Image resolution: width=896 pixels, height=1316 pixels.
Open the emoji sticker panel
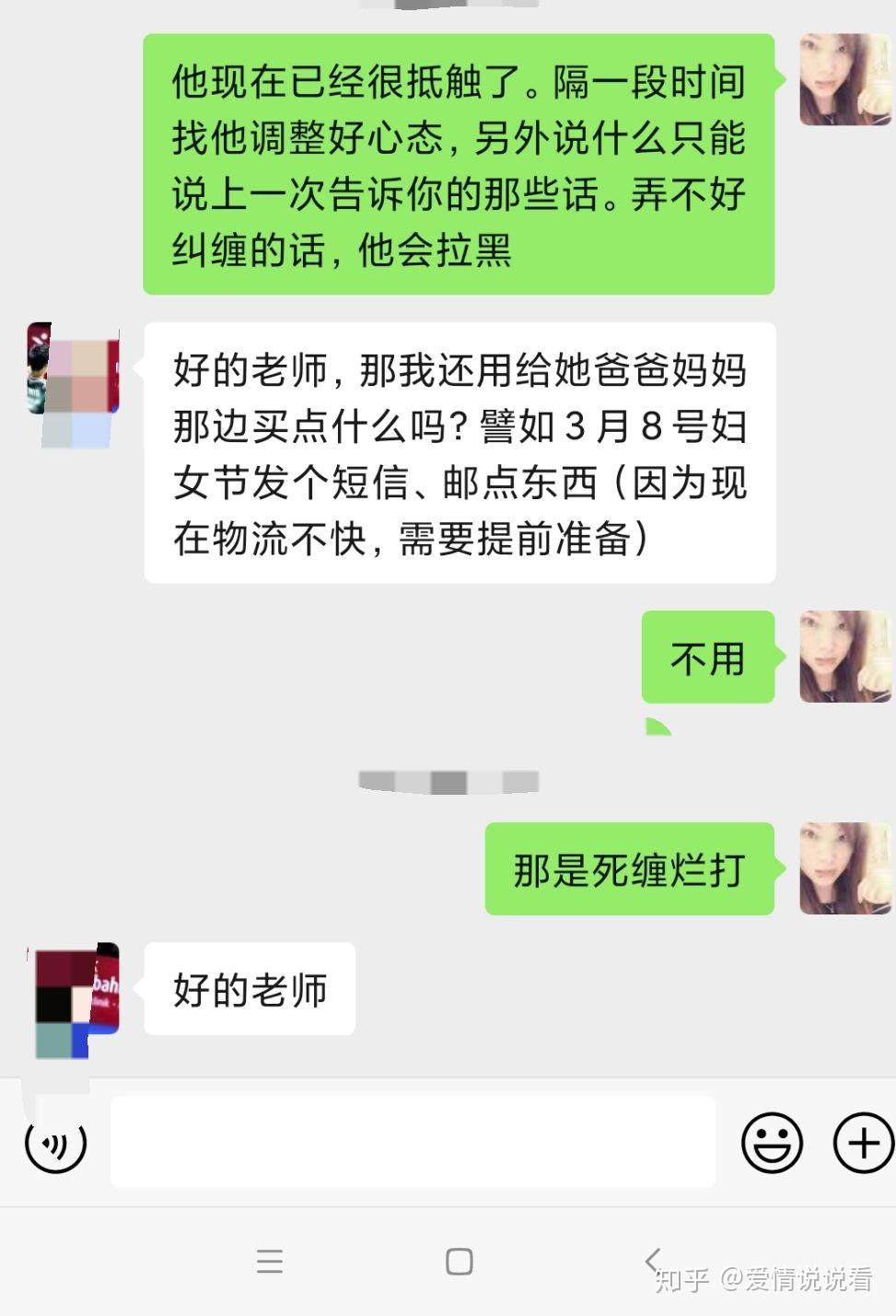772,1144
